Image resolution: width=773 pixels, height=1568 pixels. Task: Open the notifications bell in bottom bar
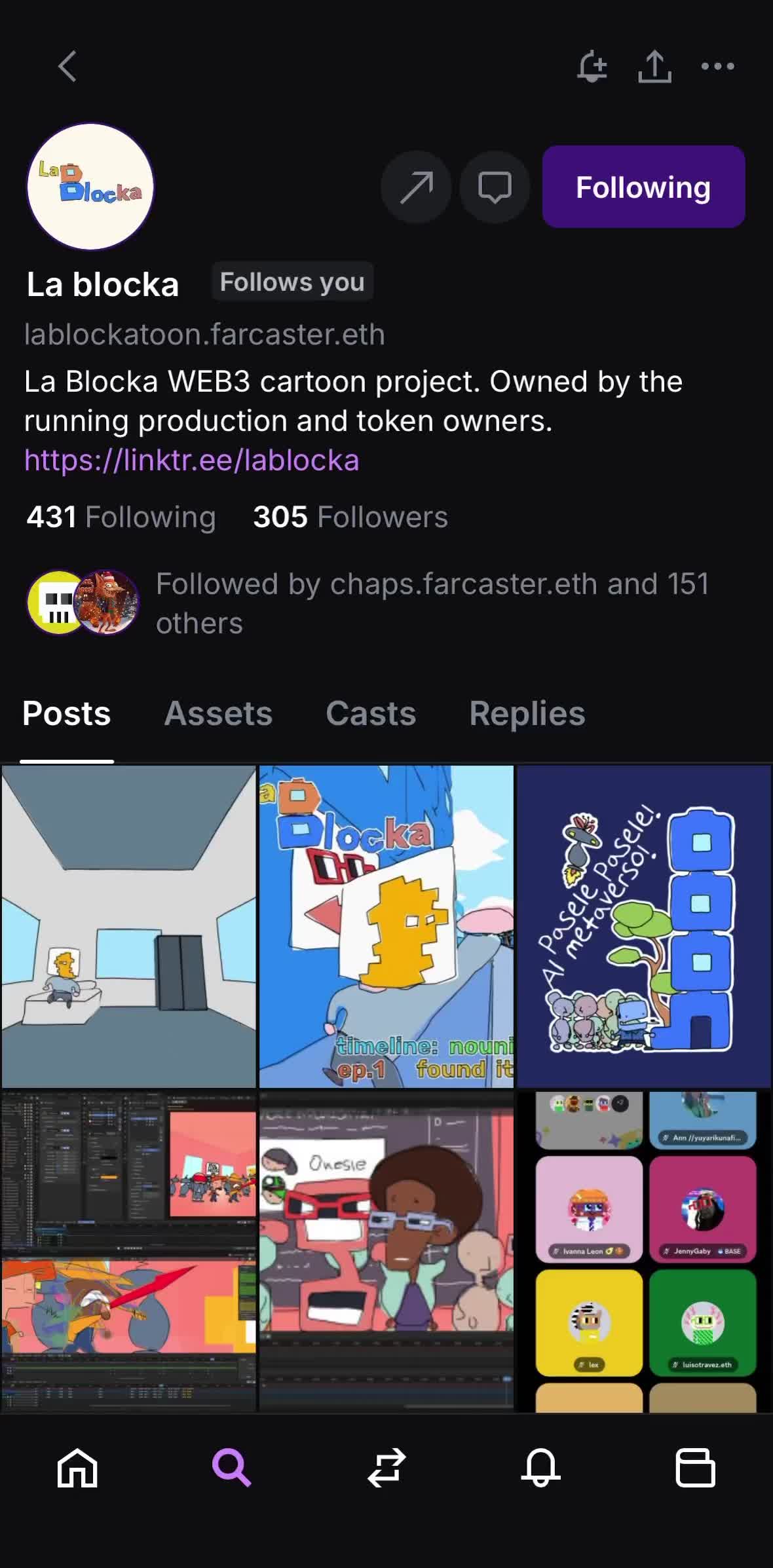point(540,1467)
